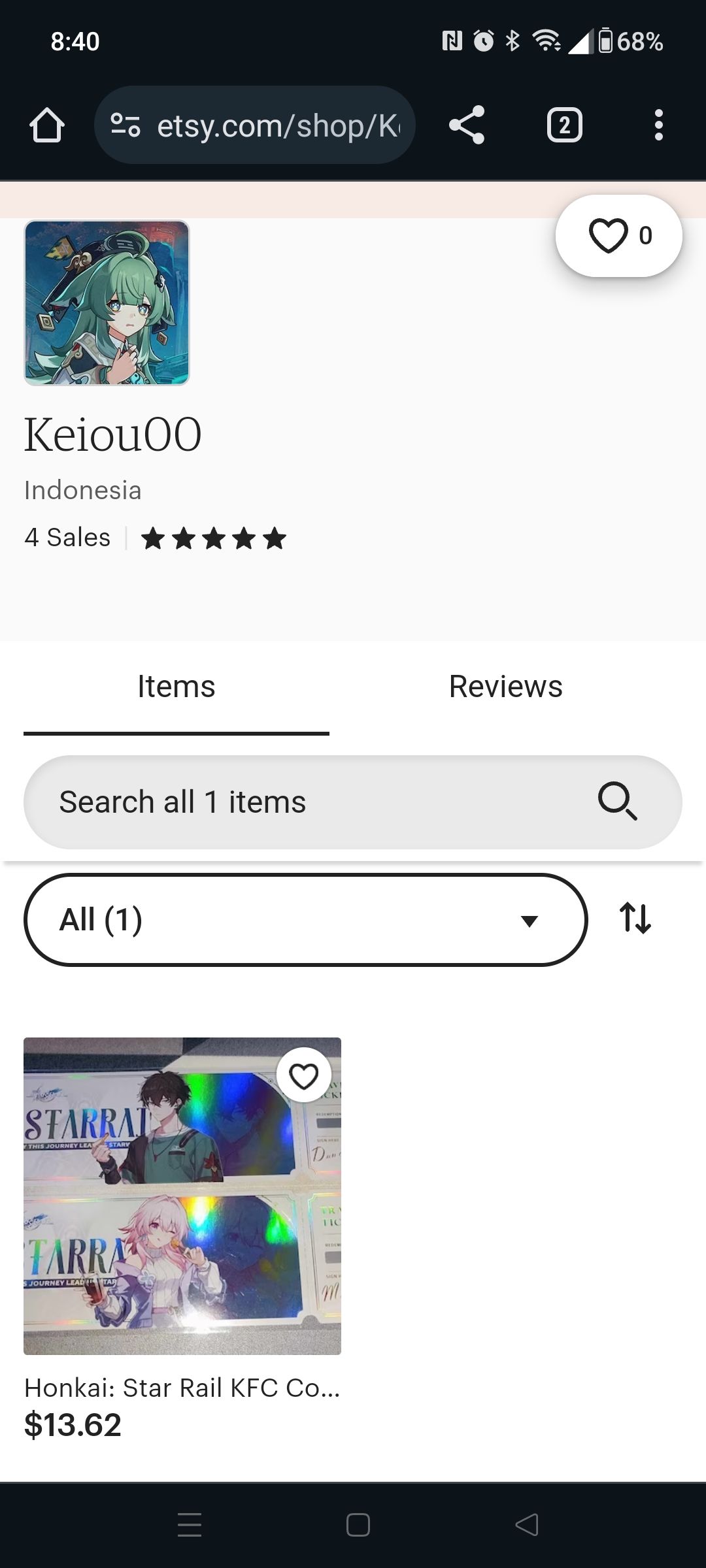
Task: Favorite the Keiou00 shop
Action: click(618, 236)
